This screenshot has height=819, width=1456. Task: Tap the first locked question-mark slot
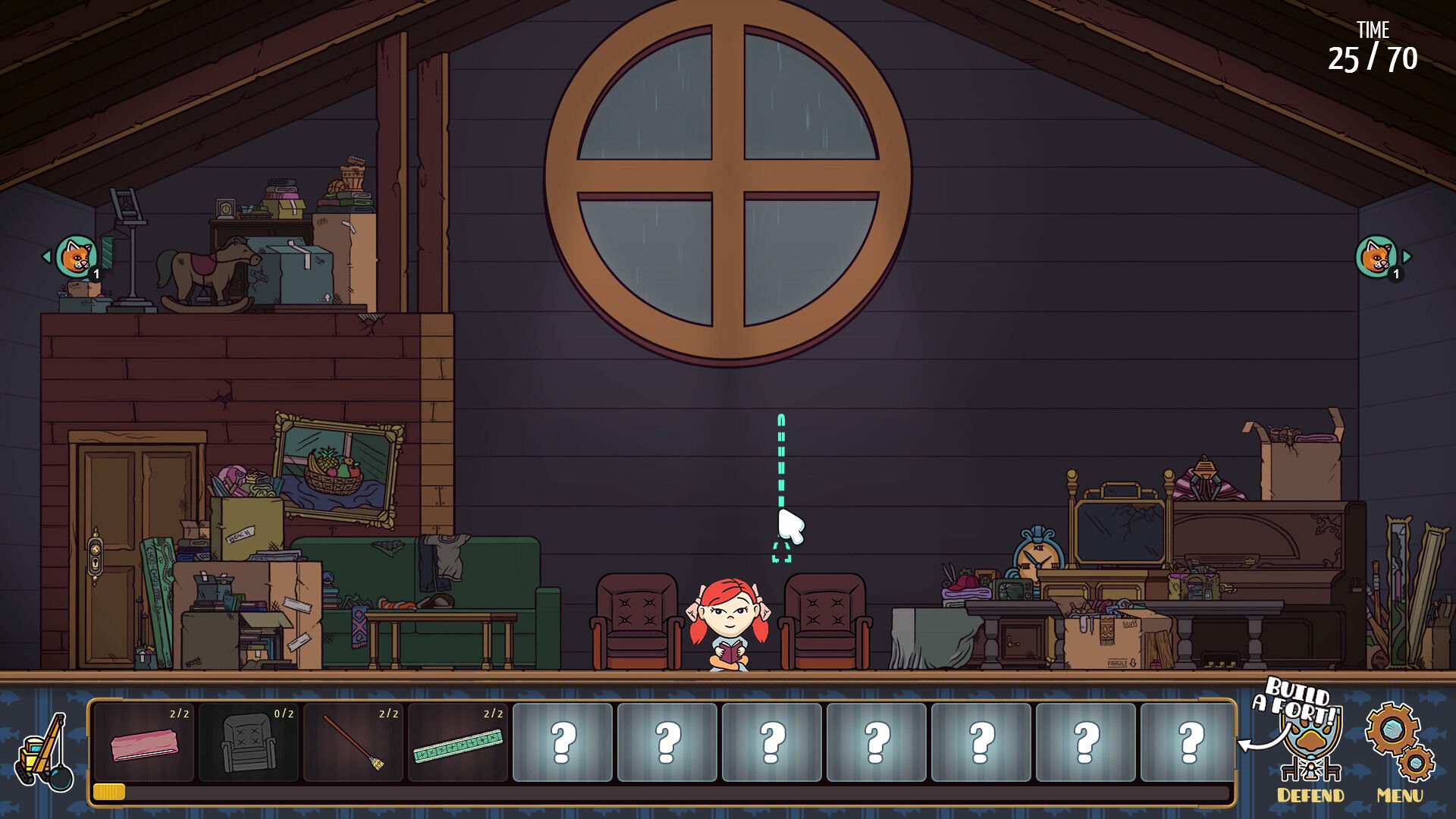[563, 742]
